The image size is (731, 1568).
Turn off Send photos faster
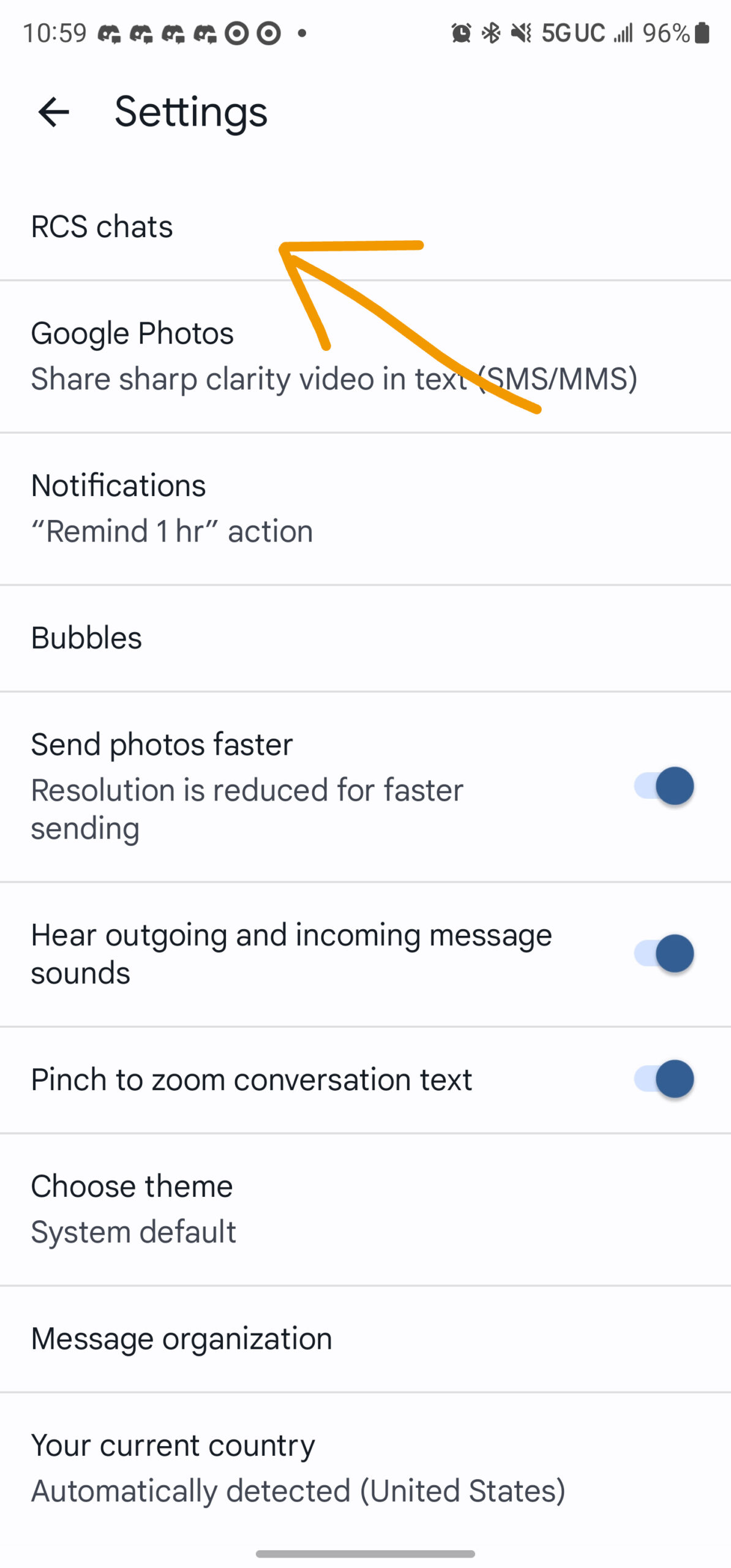click(x=664, y=786)
